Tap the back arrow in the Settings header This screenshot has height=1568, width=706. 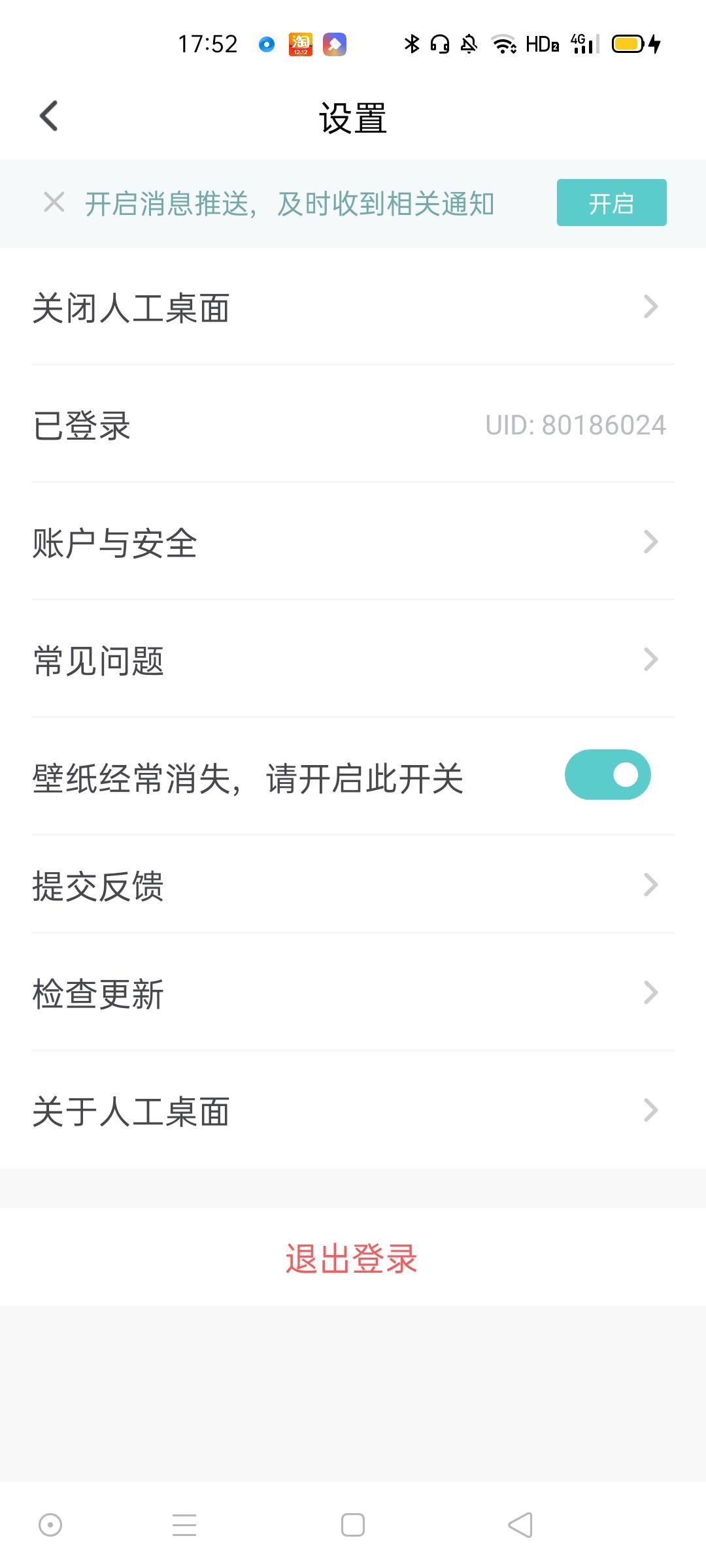point(48,116)
